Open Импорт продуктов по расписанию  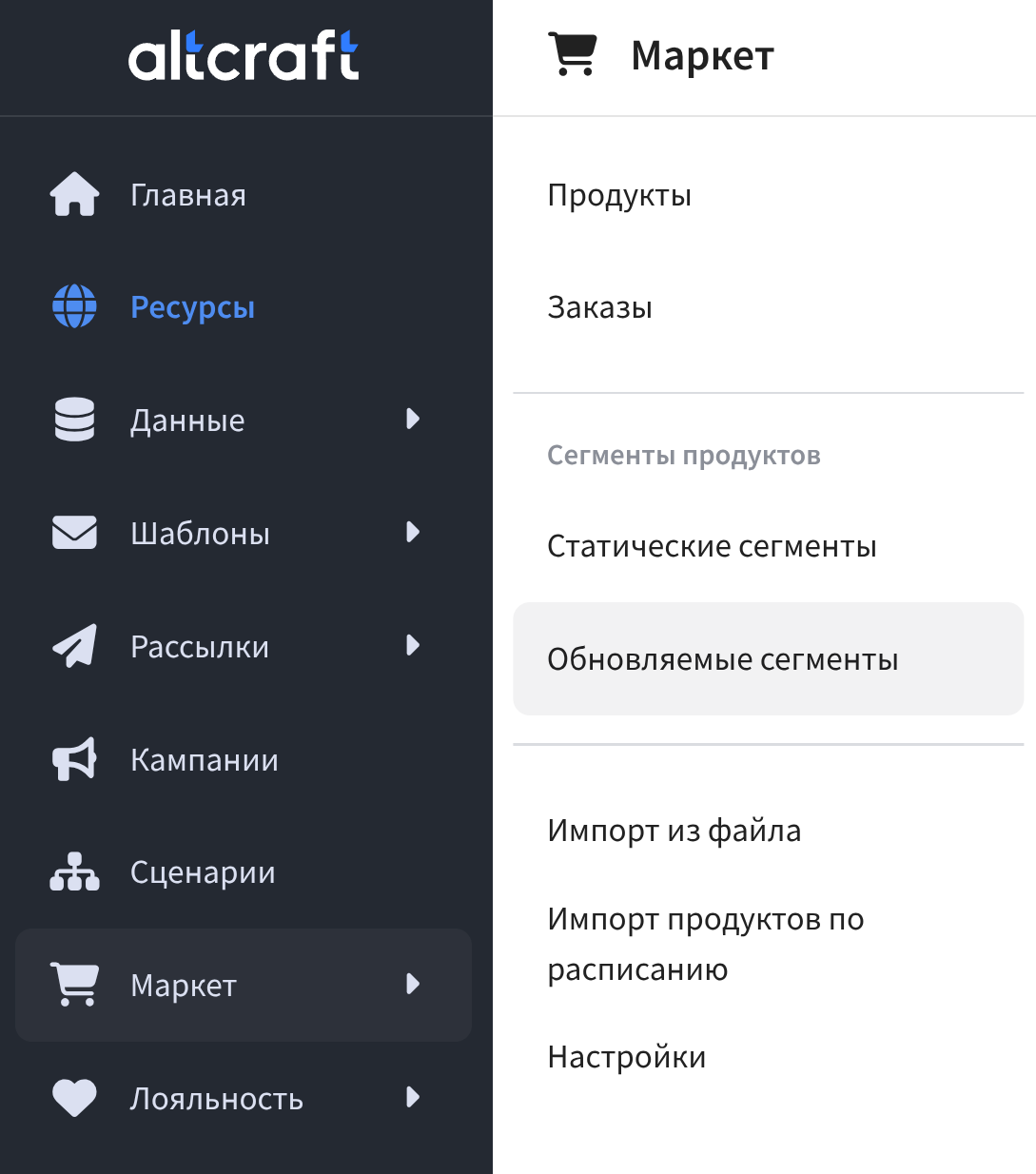(705, 944)
